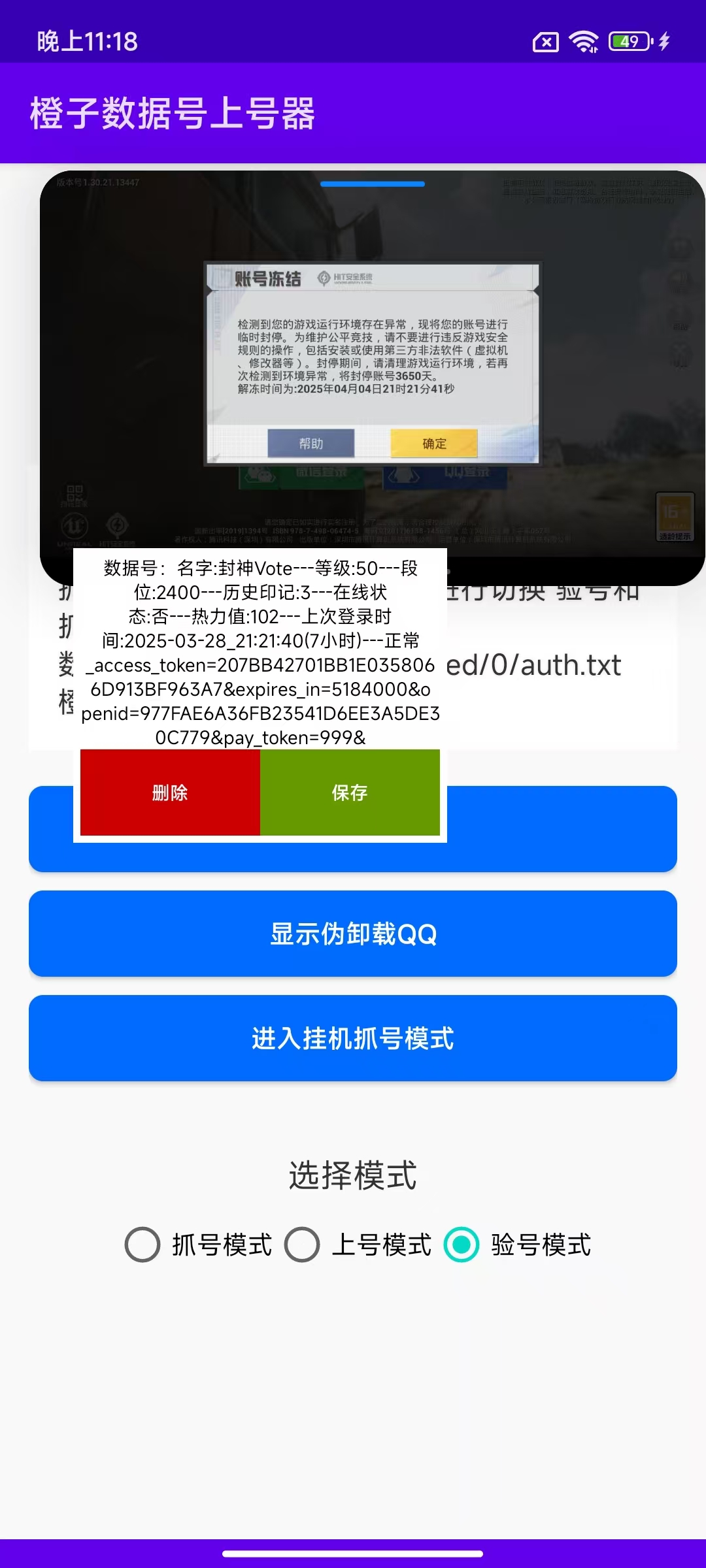Screen dimensions: 706x1568
Task: Tap 进入挂机抓号模式 button
Action: (x=353, y=1038)
